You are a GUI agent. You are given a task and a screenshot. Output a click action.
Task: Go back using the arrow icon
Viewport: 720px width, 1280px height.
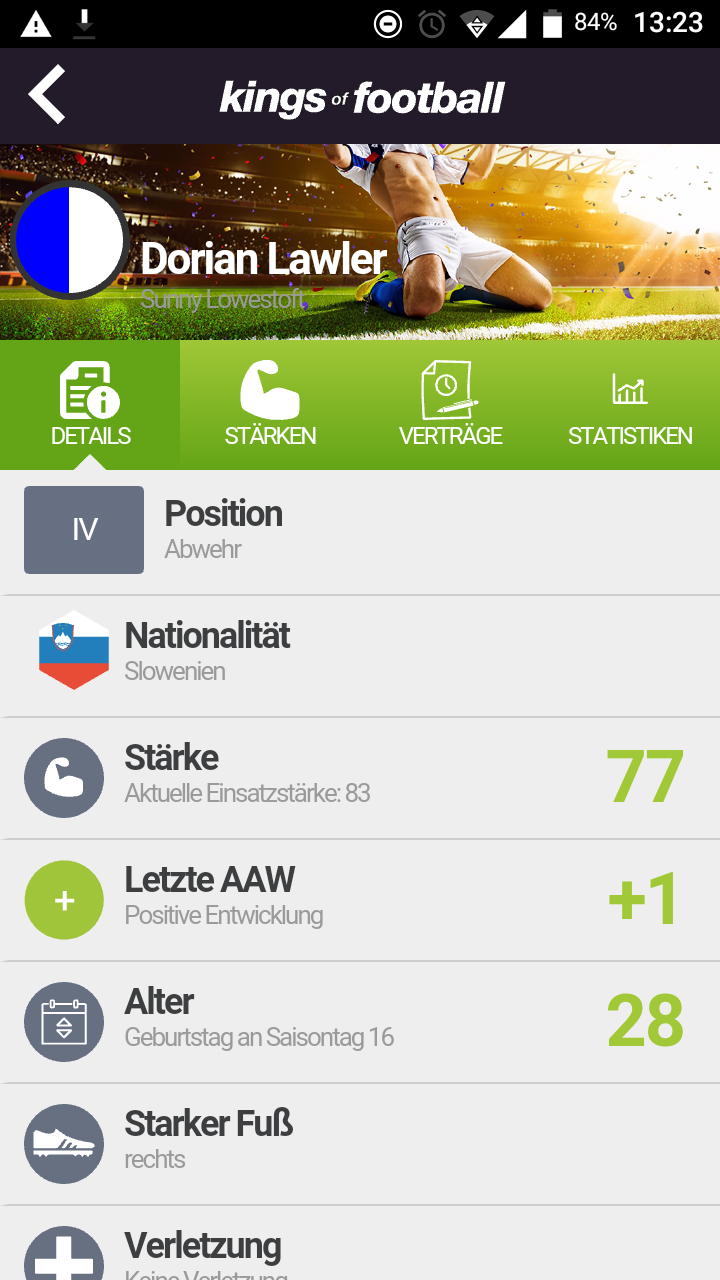[x=47, y=95]
